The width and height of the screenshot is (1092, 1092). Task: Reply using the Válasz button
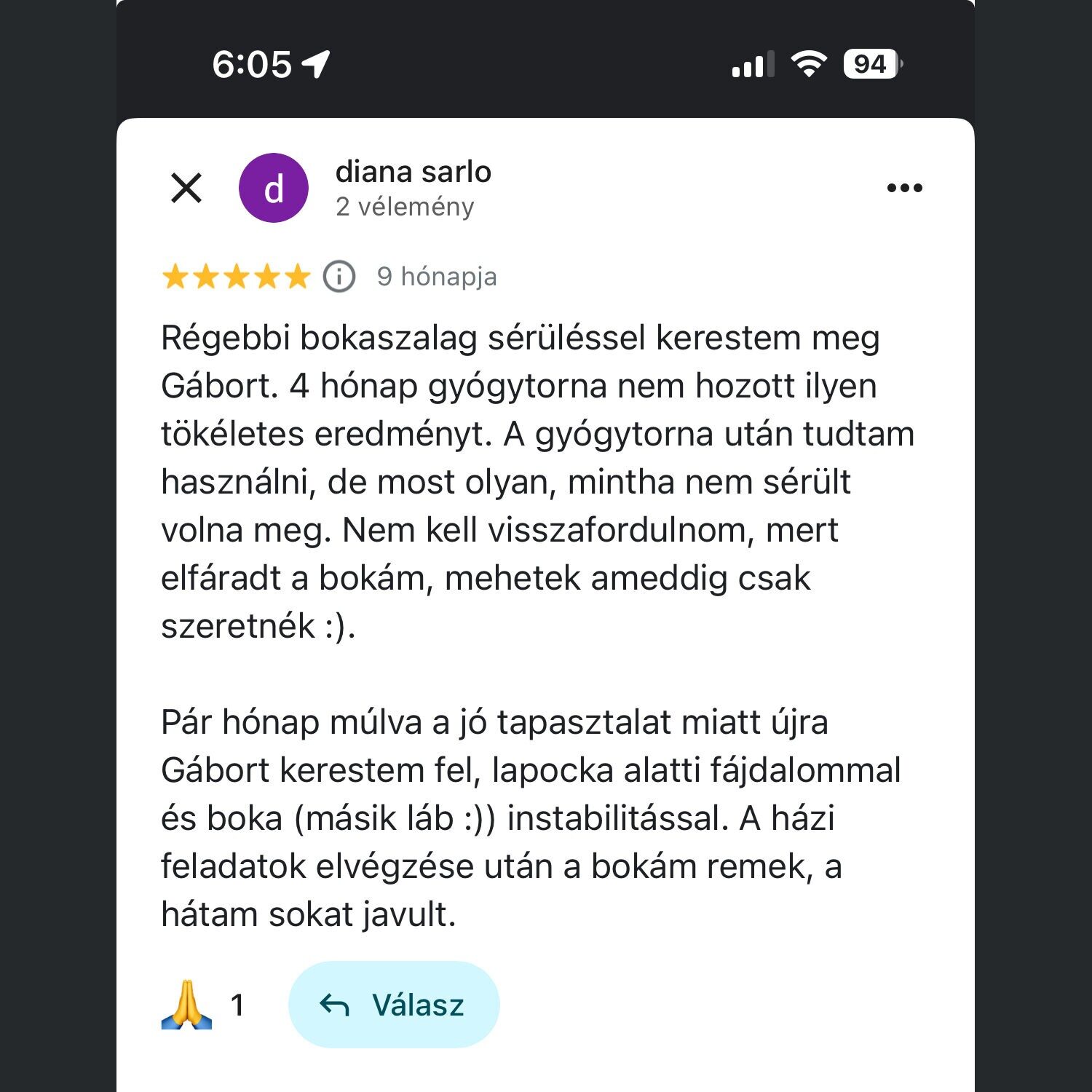(394, 1005)
